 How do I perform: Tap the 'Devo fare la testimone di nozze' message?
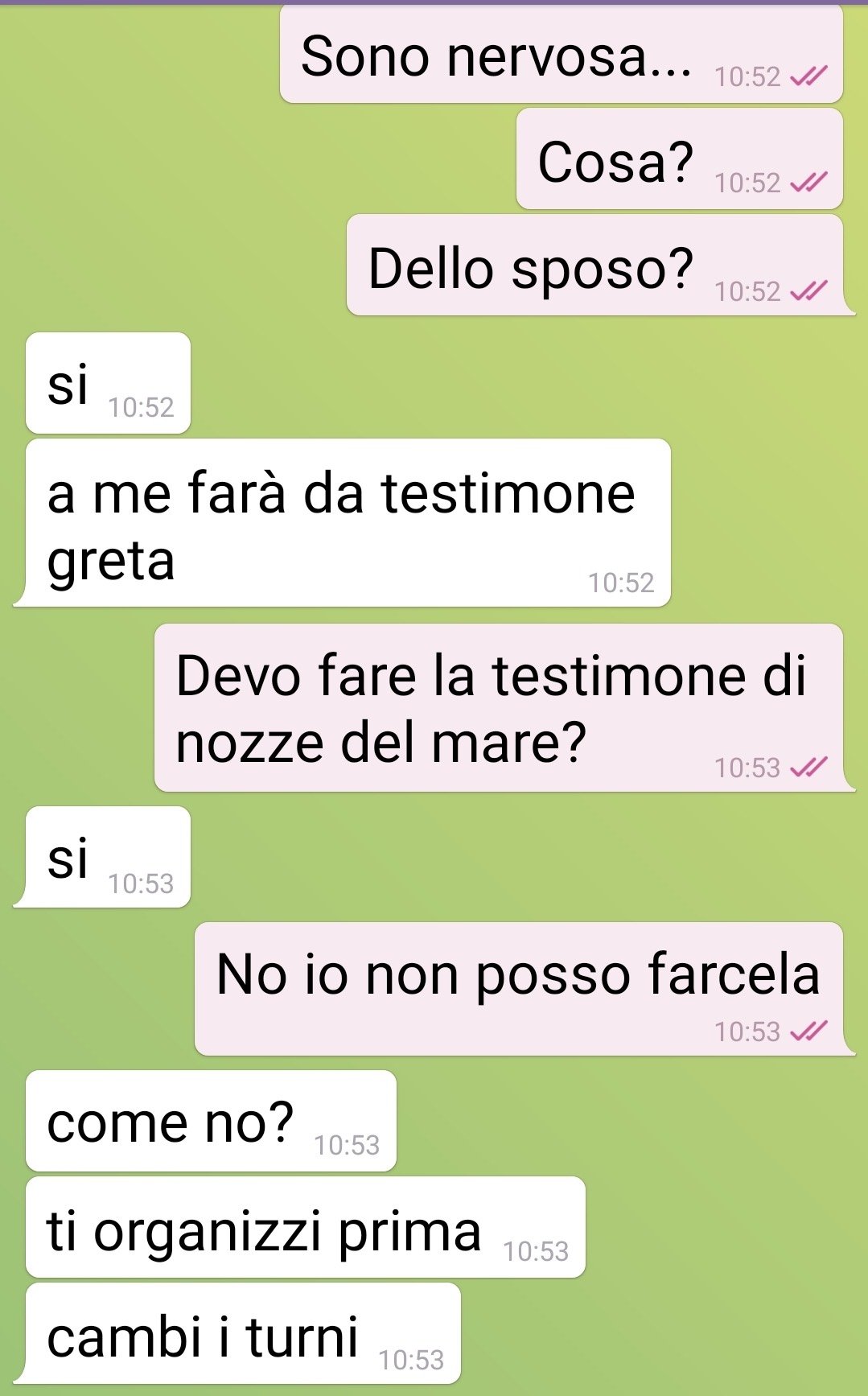(x=499, y=708)
